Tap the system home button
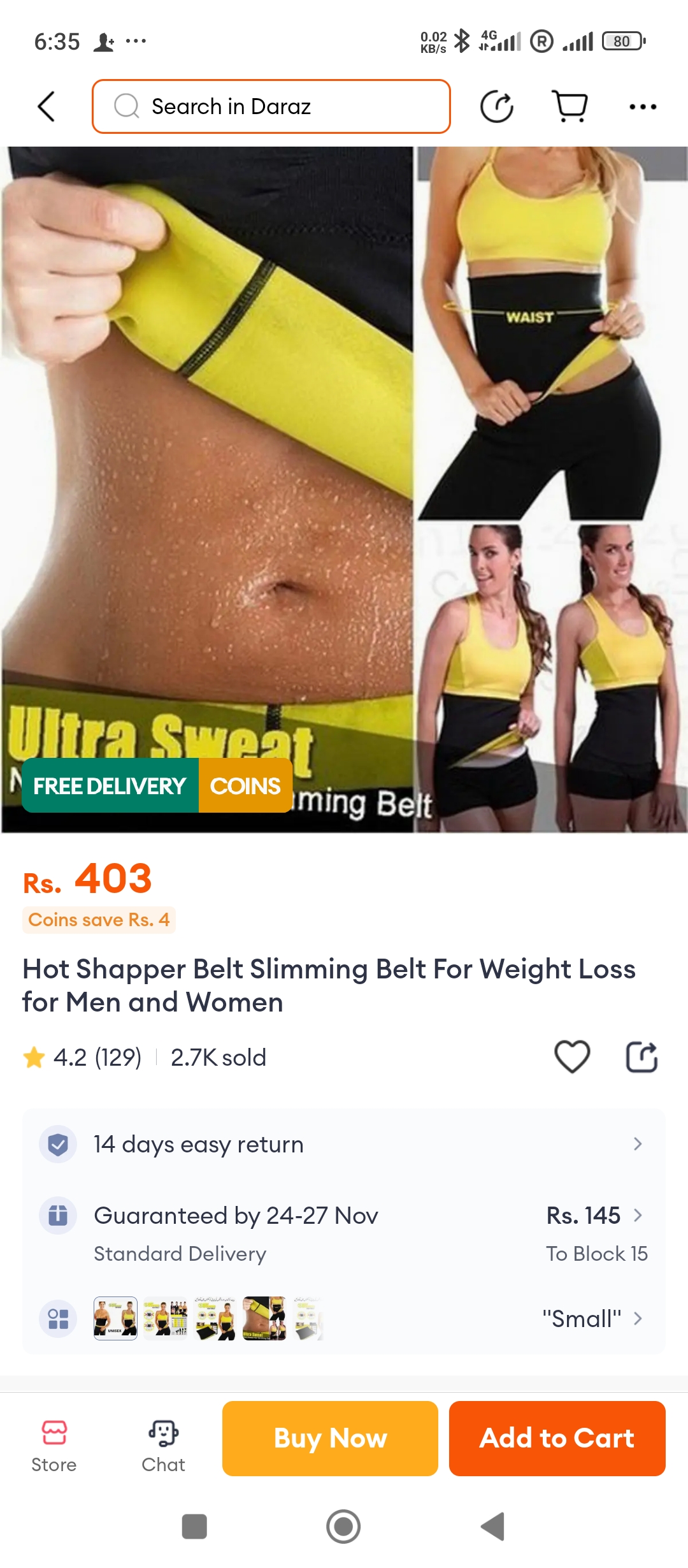Image resolution: width=688 pixels, height=1568 pixels. tap(343, 1527)
